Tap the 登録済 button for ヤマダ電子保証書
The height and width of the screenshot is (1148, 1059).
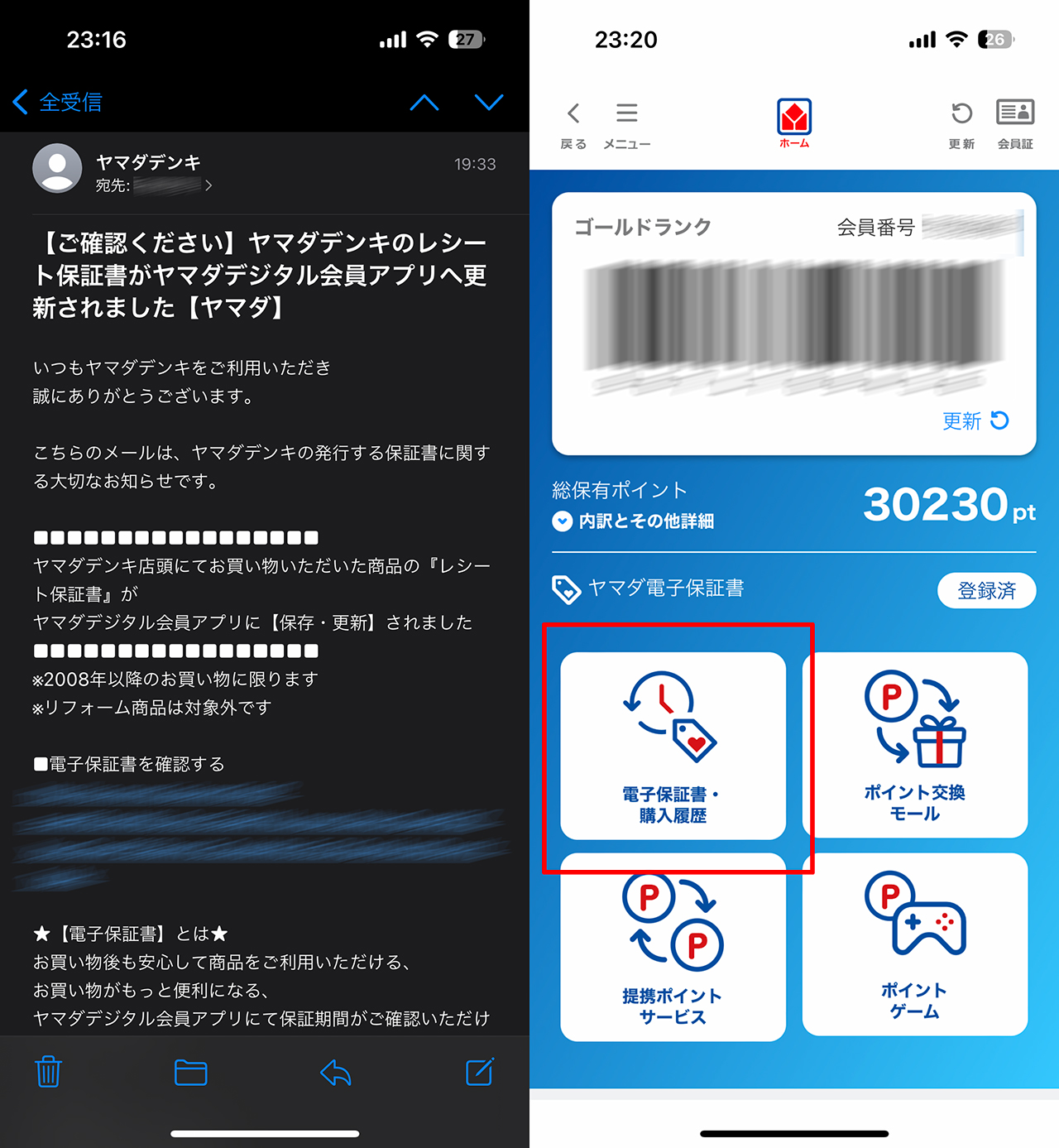coord(986,590)
